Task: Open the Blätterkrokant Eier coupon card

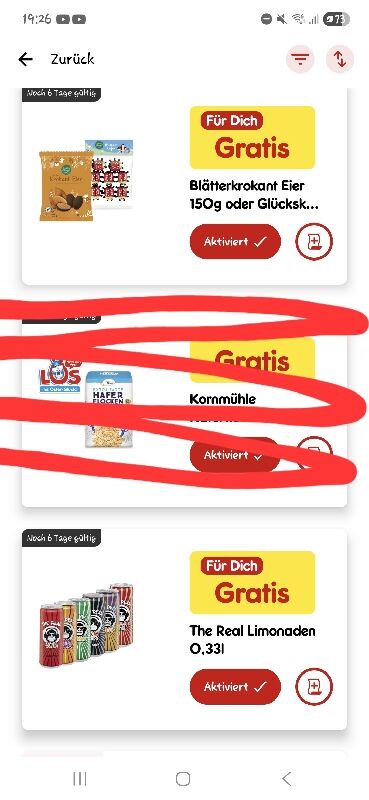Action: (184, 186)
